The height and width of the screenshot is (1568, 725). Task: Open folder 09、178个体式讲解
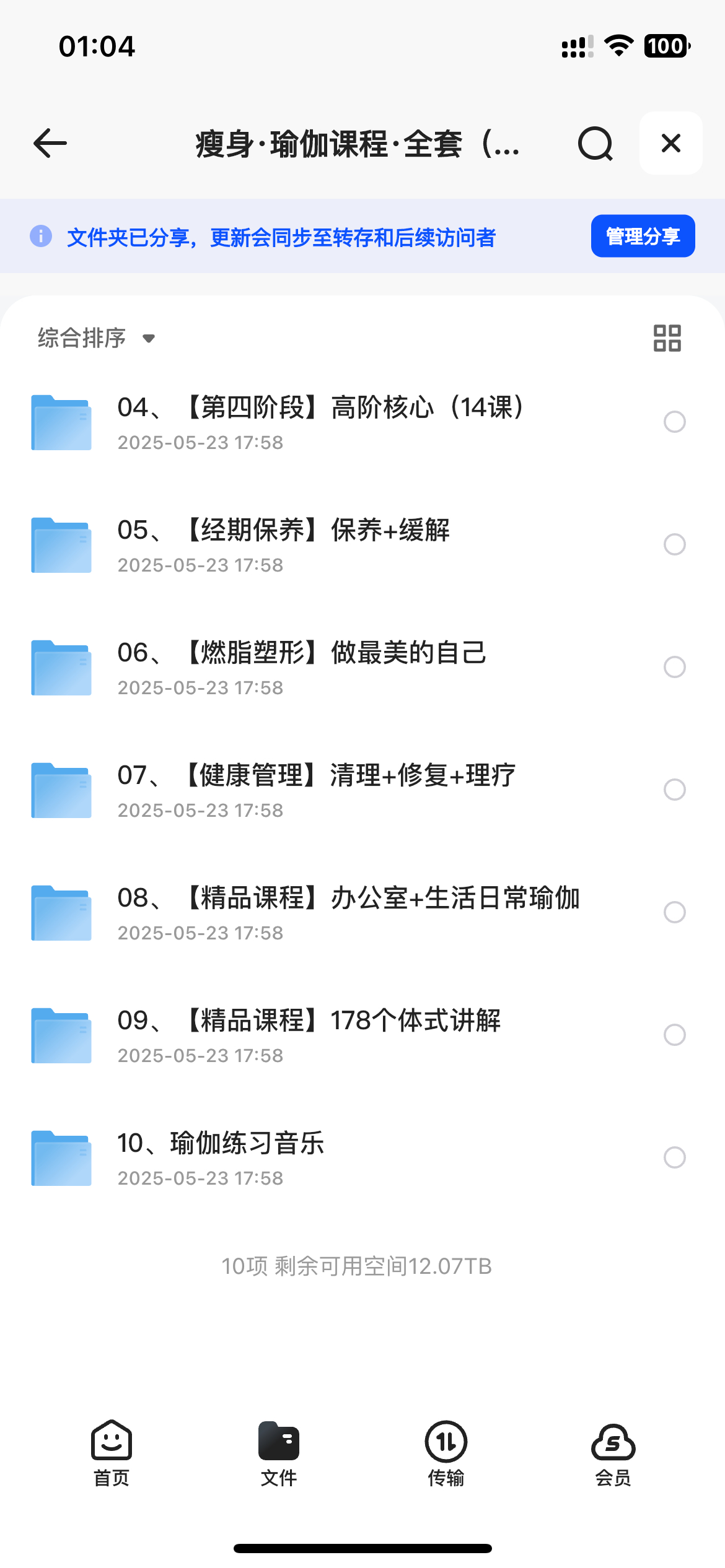(x=310, y=1035)
